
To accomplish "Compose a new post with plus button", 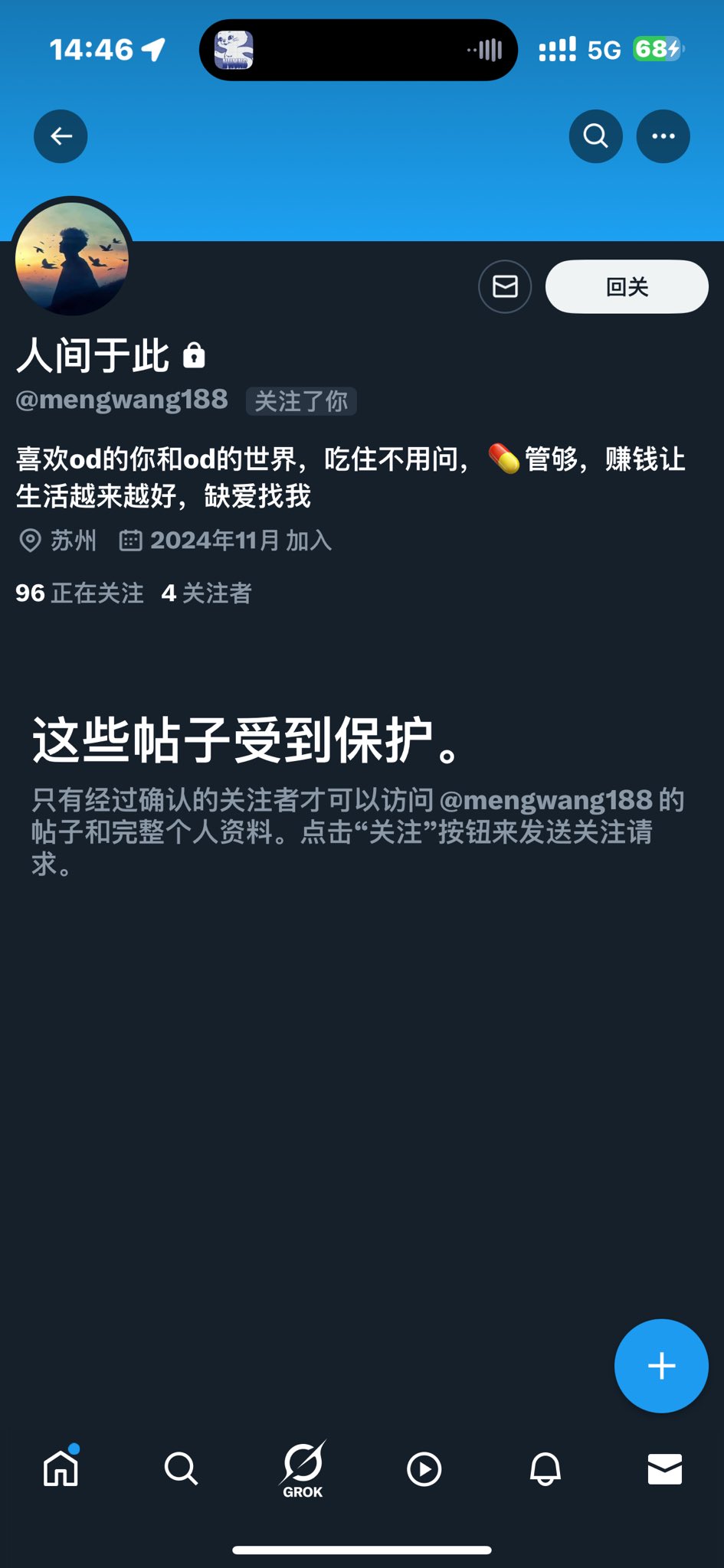I will tap(661, 1365).
